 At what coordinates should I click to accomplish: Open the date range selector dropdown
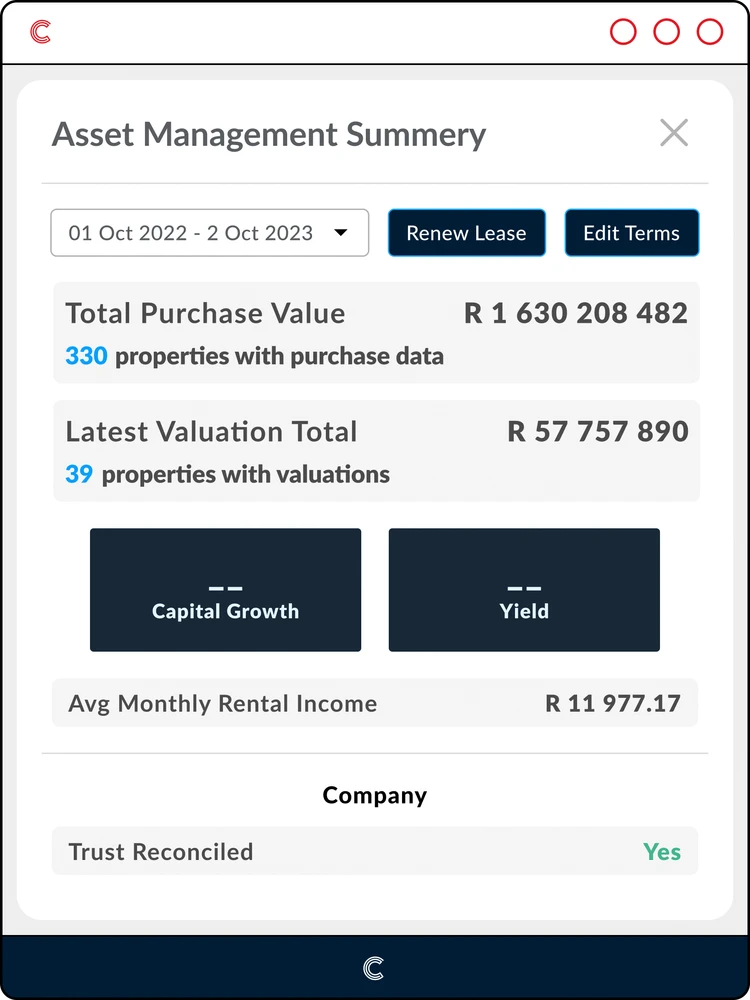click(209, 232)
